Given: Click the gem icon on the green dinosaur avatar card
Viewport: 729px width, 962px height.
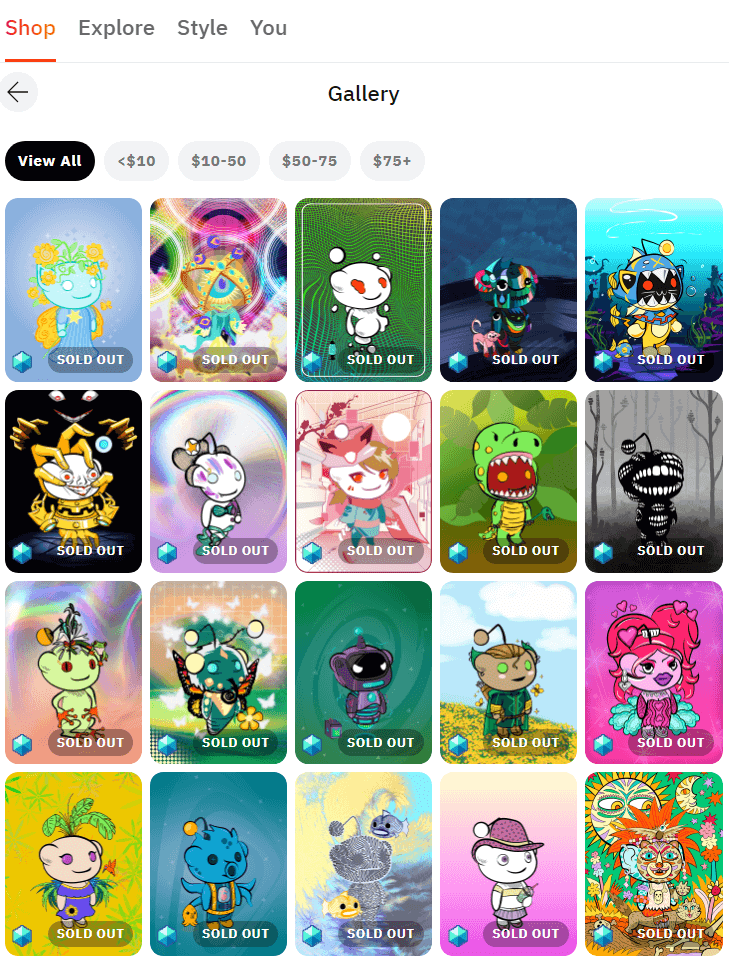Looking at the screenshot, I should (456, 551).
